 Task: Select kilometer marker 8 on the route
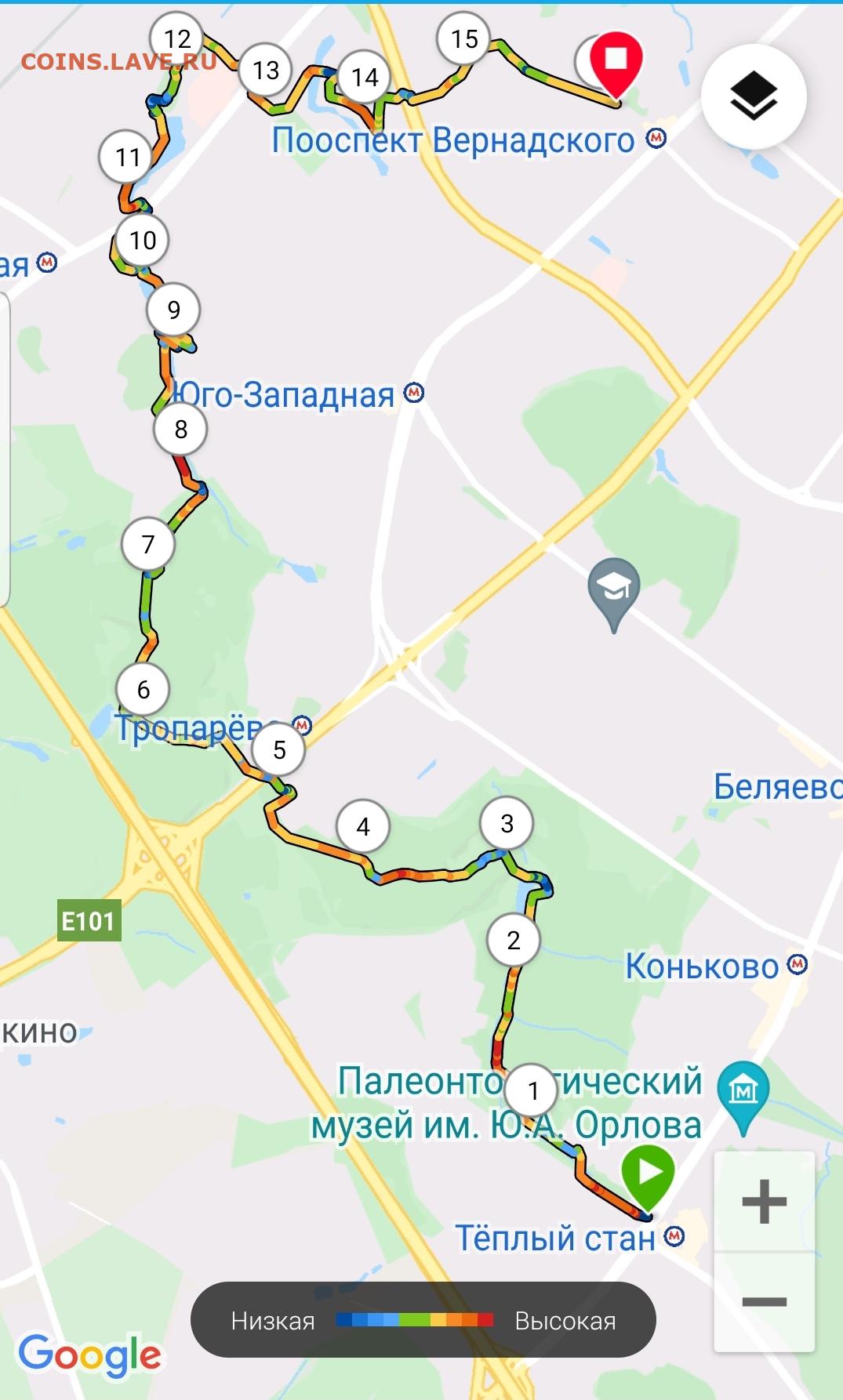point(181,429)
